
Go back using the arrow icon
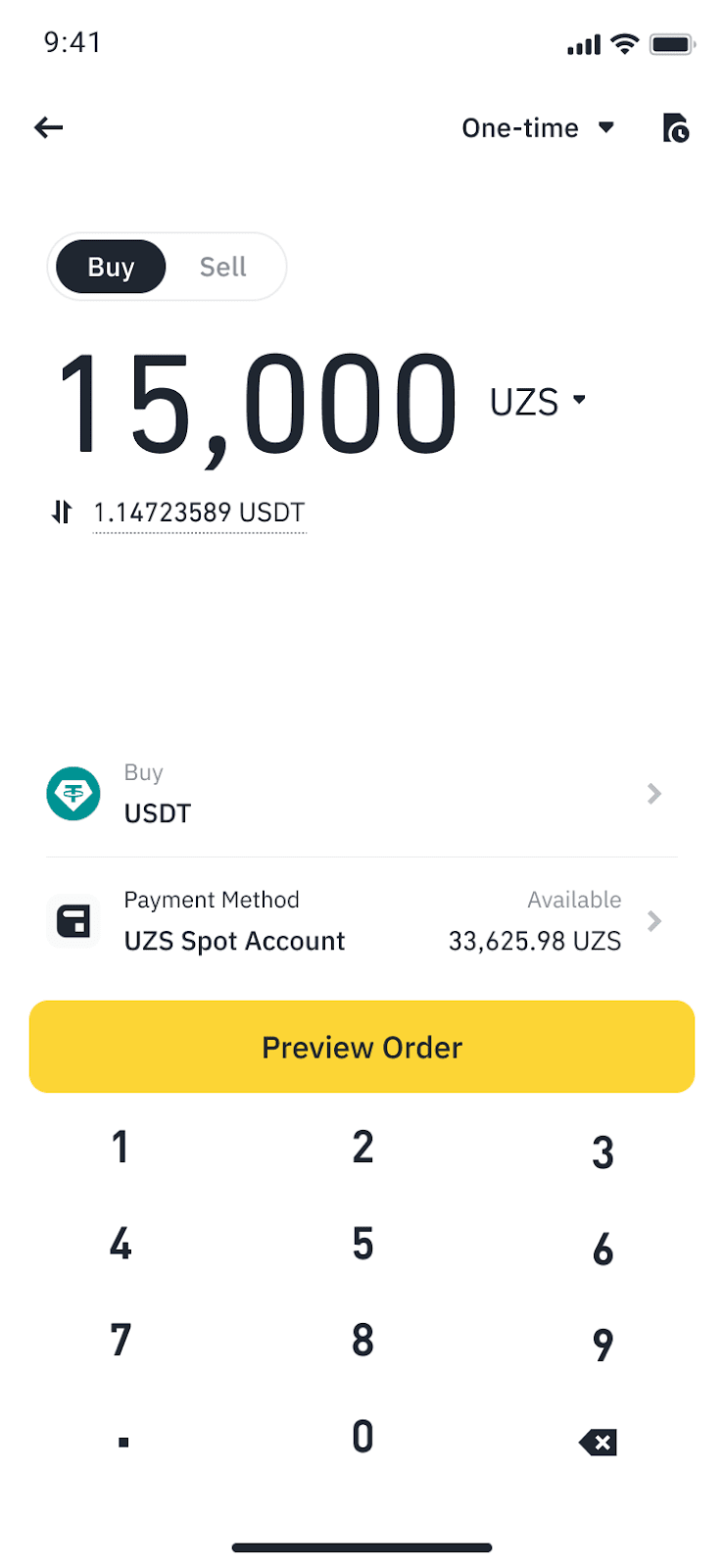point(49,127)
